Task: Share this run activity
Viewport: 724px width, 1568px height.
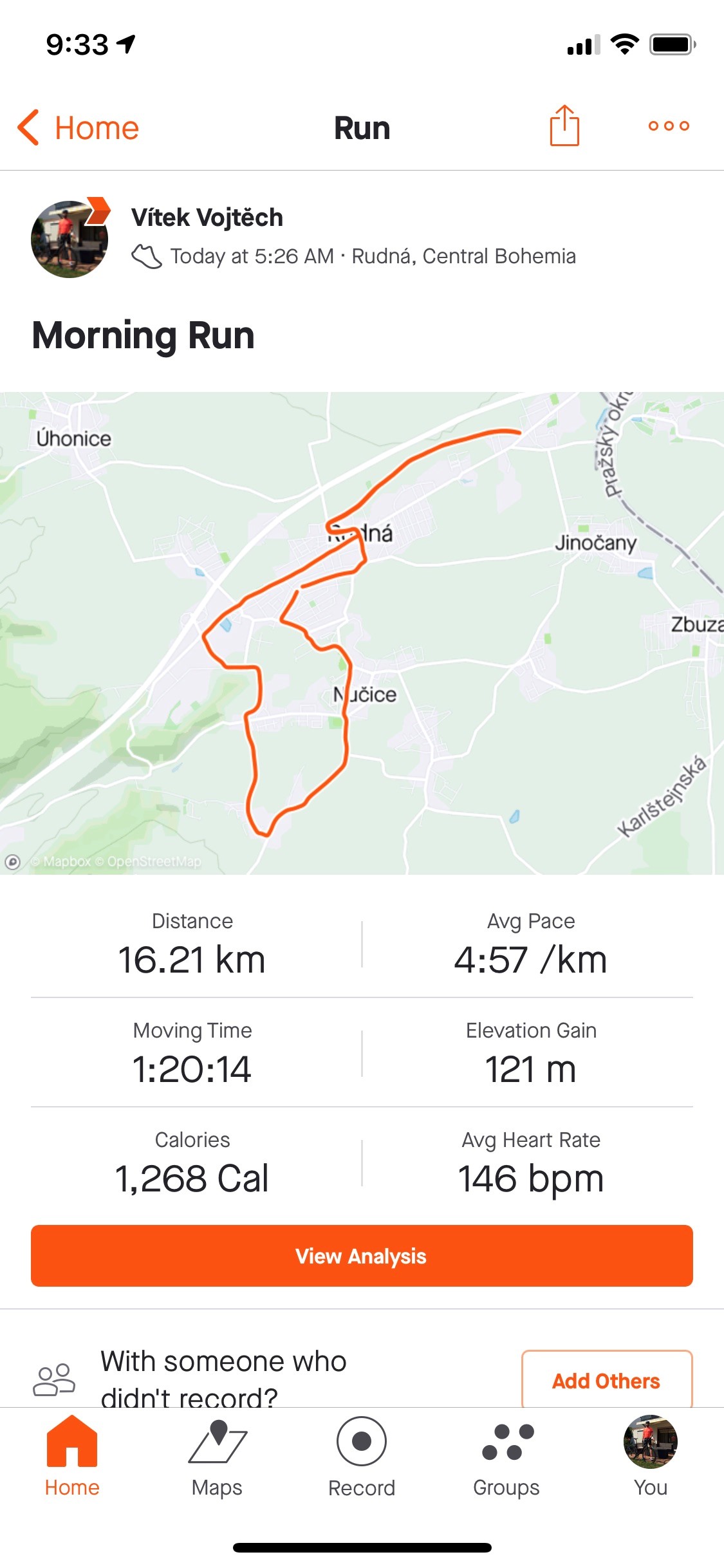Action: coord(564,126)
